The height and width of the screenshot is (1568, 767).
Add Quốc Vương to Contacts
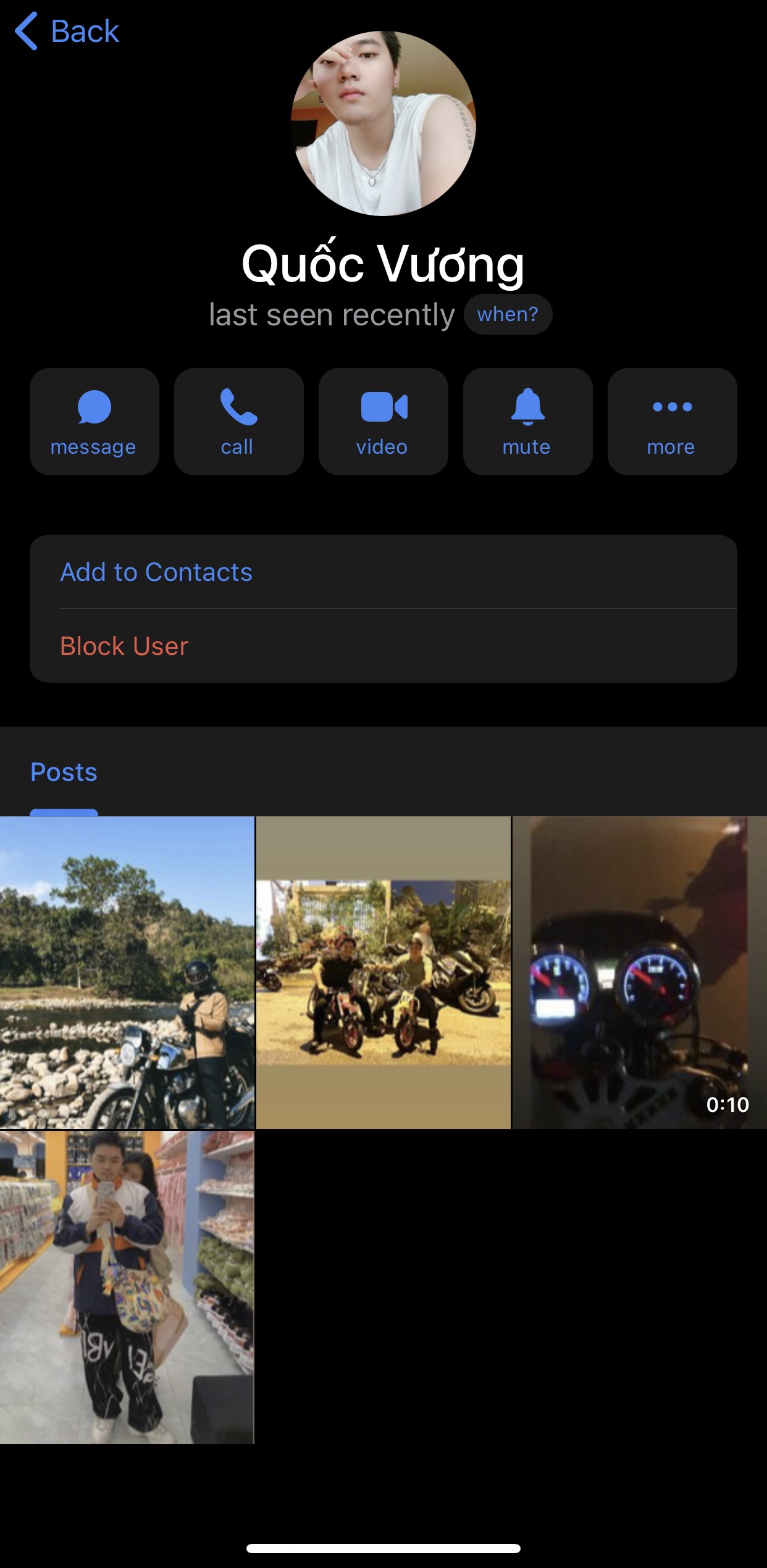(156, 572)
